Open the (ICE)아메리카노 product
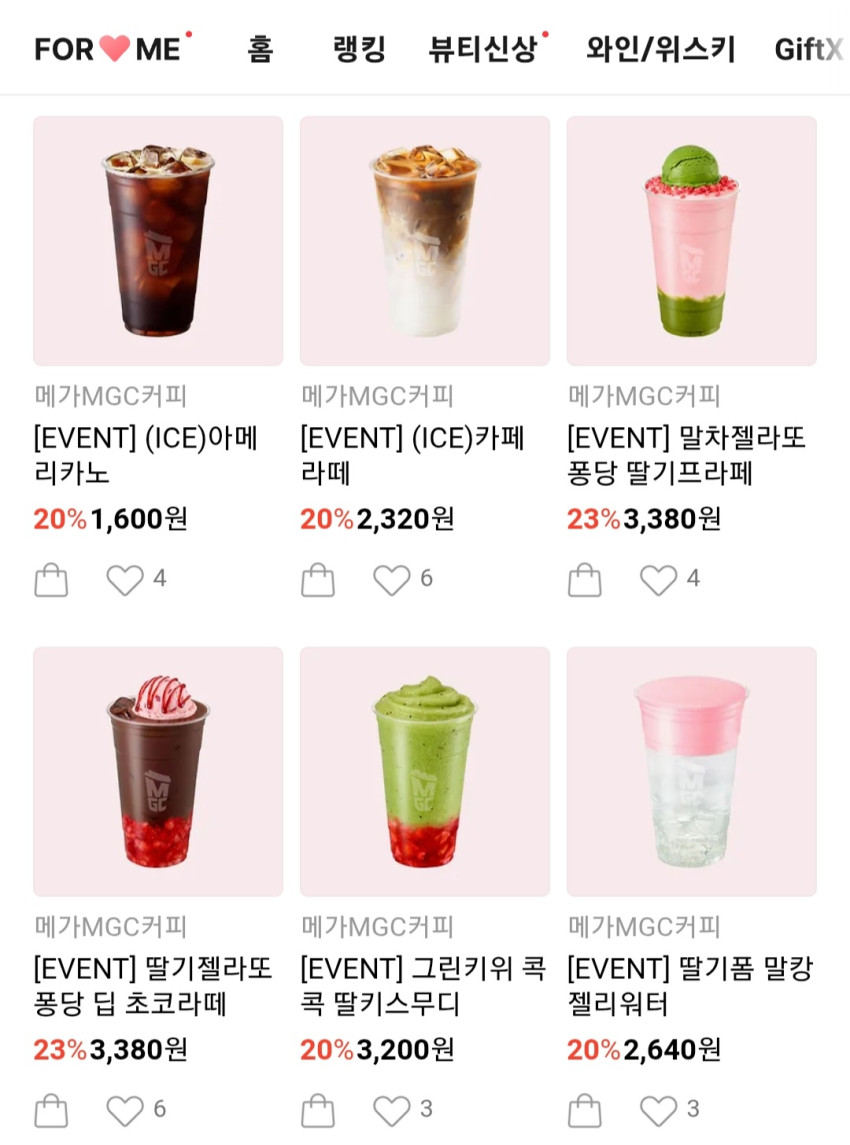Viewport: 850px width, 1145px height. coord(158,241)
